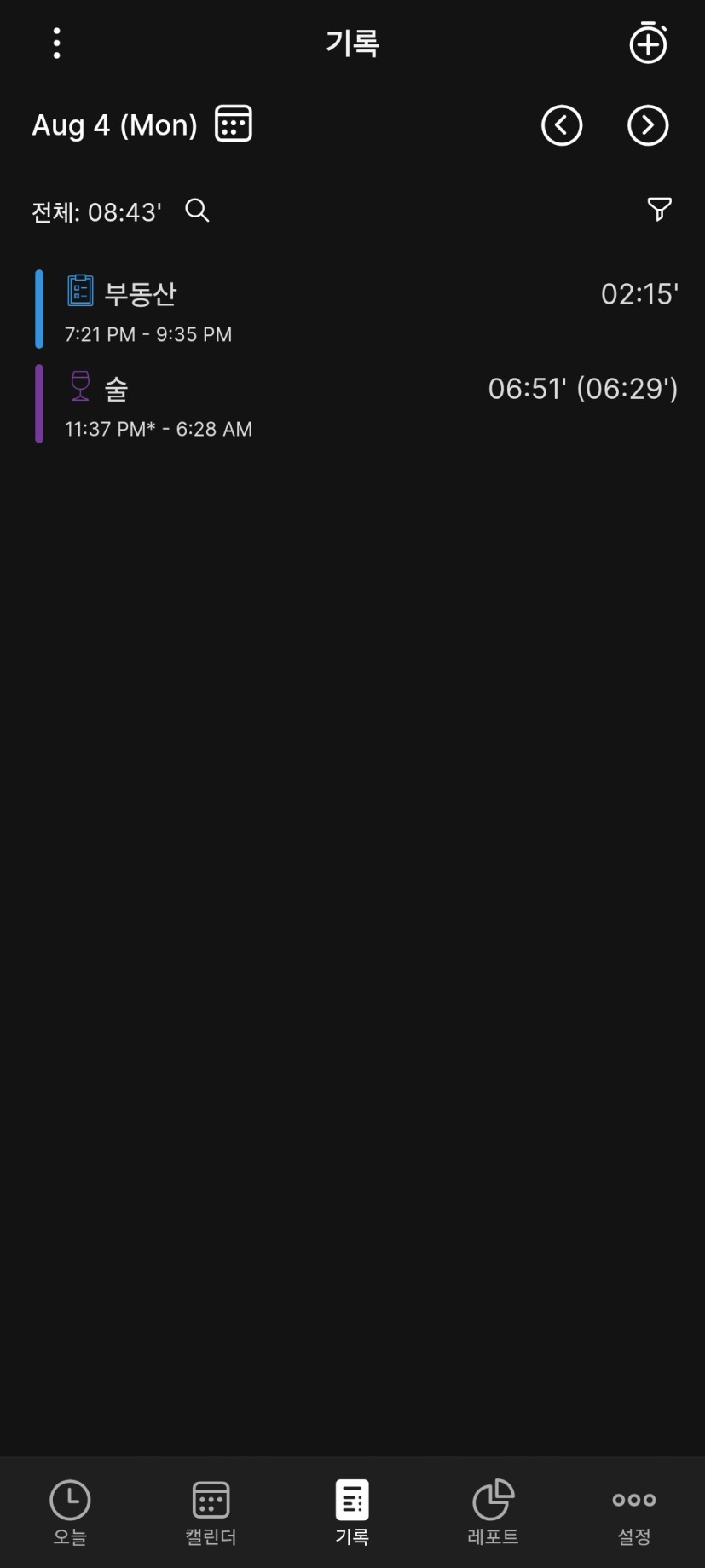Open the filter options
The width and height of the screenshot is (705, 1568).
pyautogui.click(x=659, y=209)
